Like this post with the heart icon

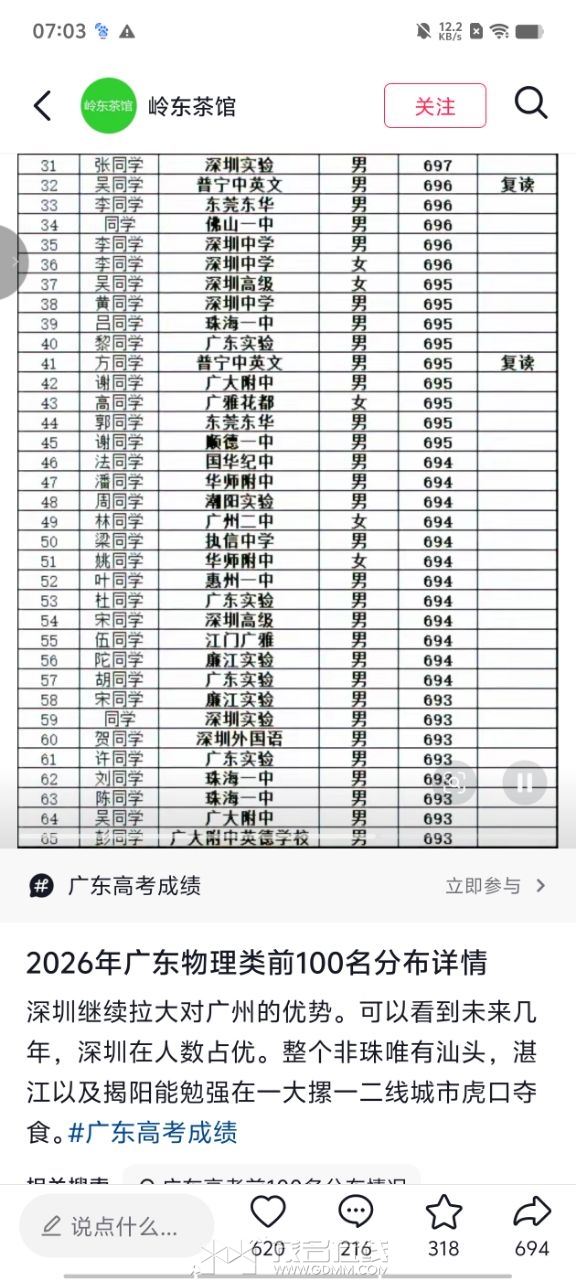(268, 1212)
